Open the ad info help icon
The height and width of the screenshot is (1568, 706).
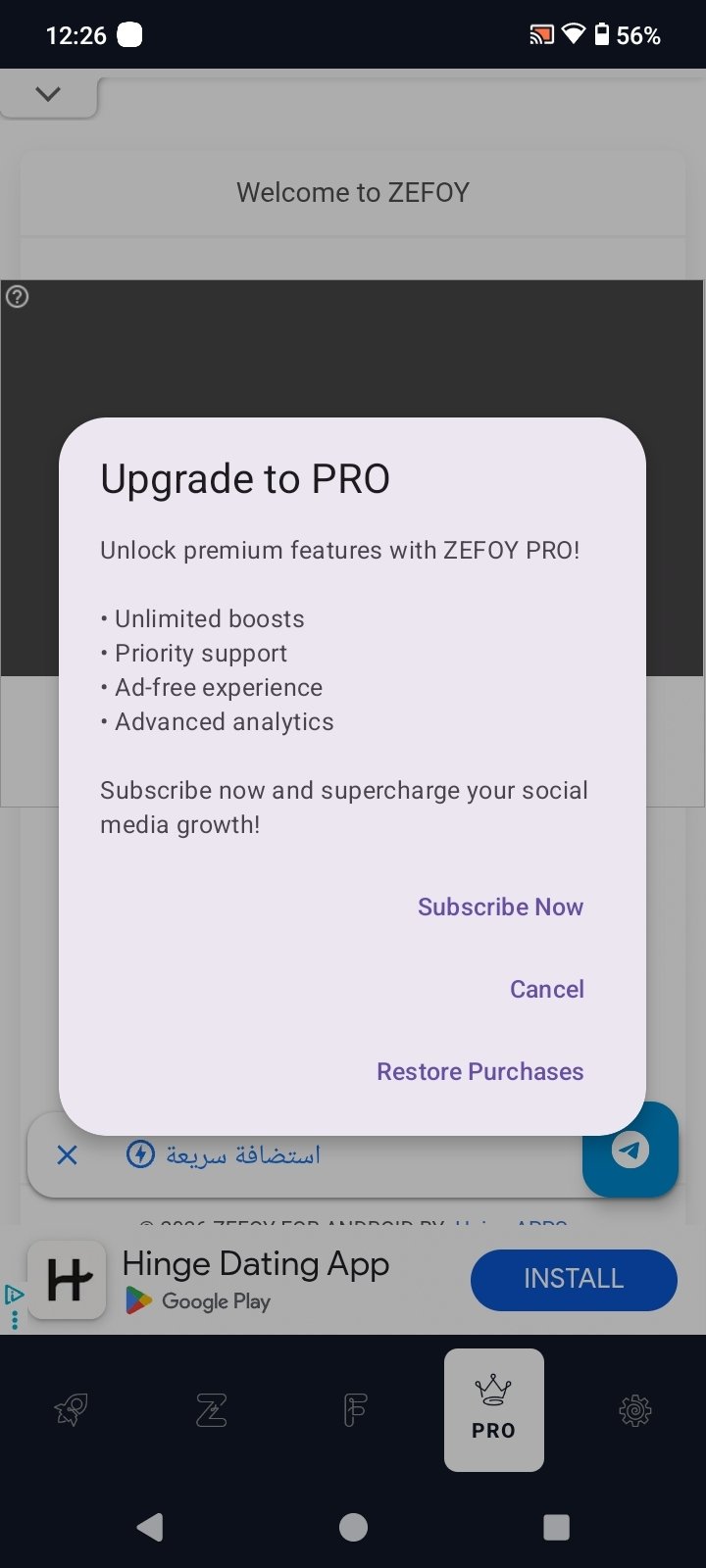click(x=18, y=297)
